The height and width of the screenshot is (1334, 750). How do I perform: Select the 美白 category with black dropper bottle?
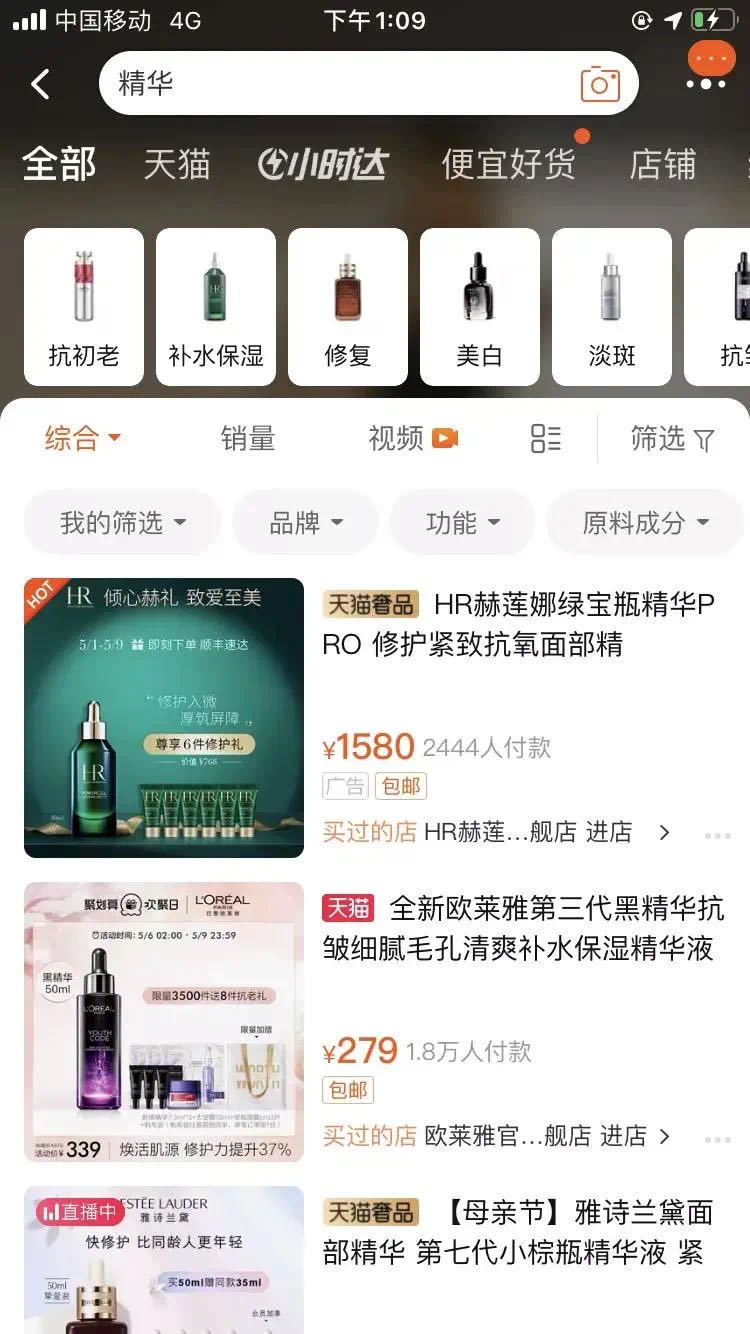479,305
